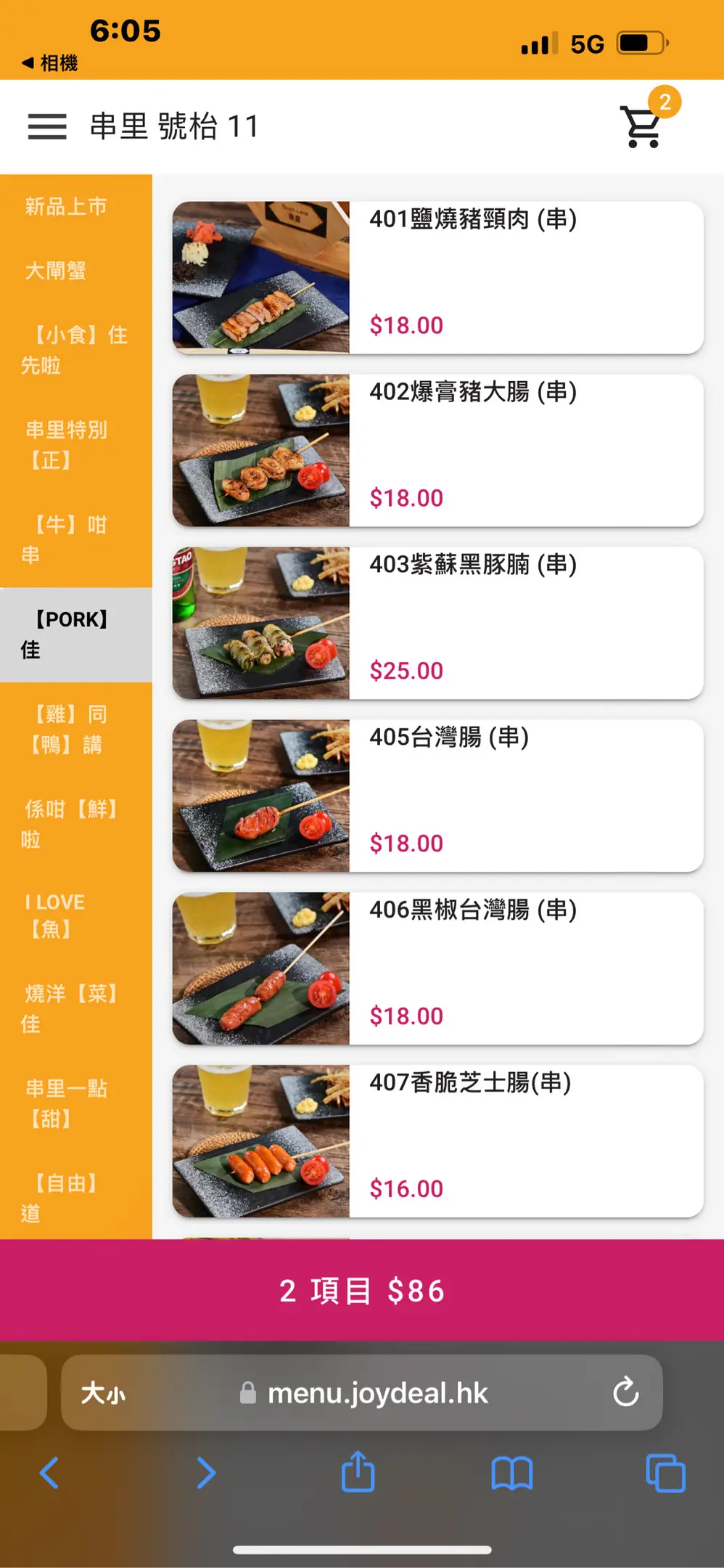The height and width of the screenshot is (1568, 724).
Task: Switch to I LOVE【魚】 category
Action: [x=55, y=915]
